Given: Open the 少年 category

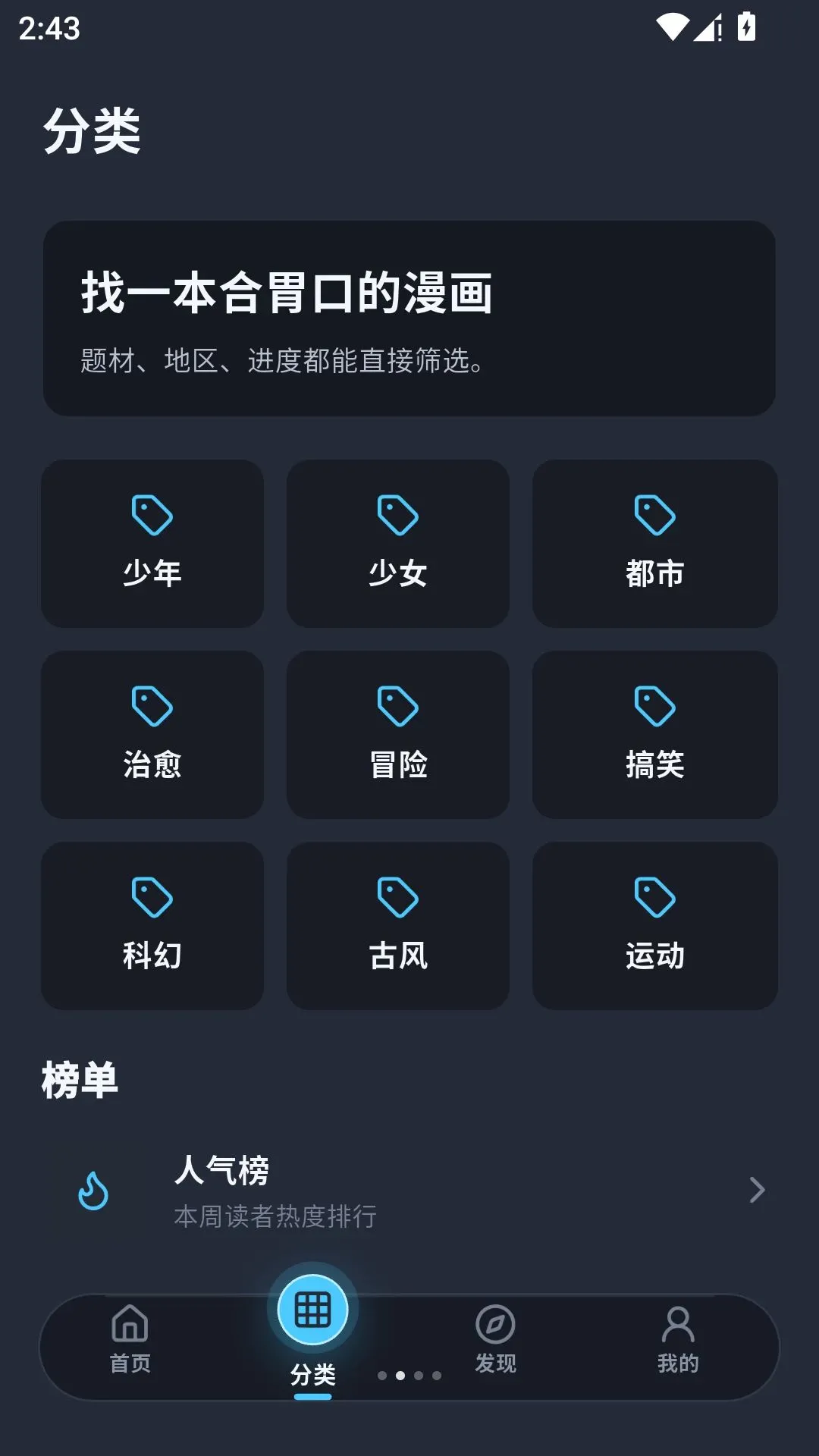Looking at the screenshot, I should click(x=152, y=543).
